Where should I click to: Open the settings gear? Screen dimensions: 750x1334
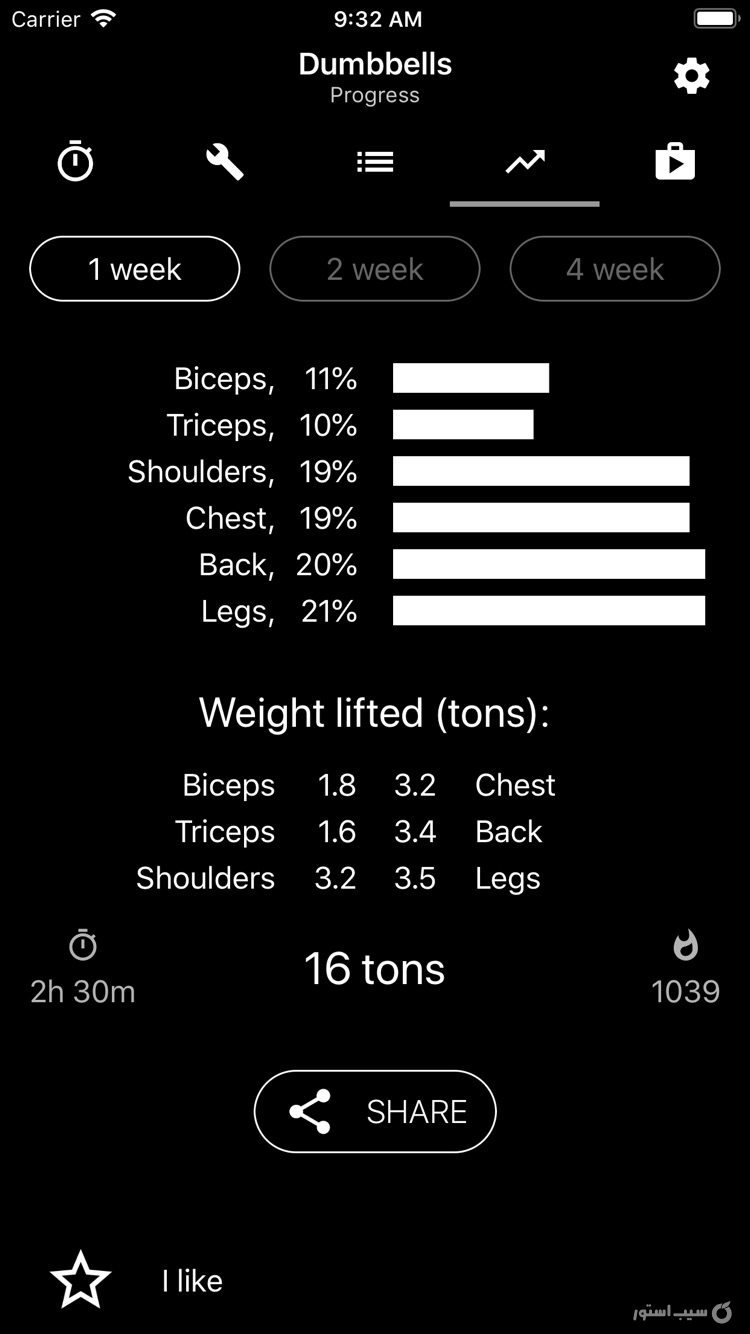691,75
